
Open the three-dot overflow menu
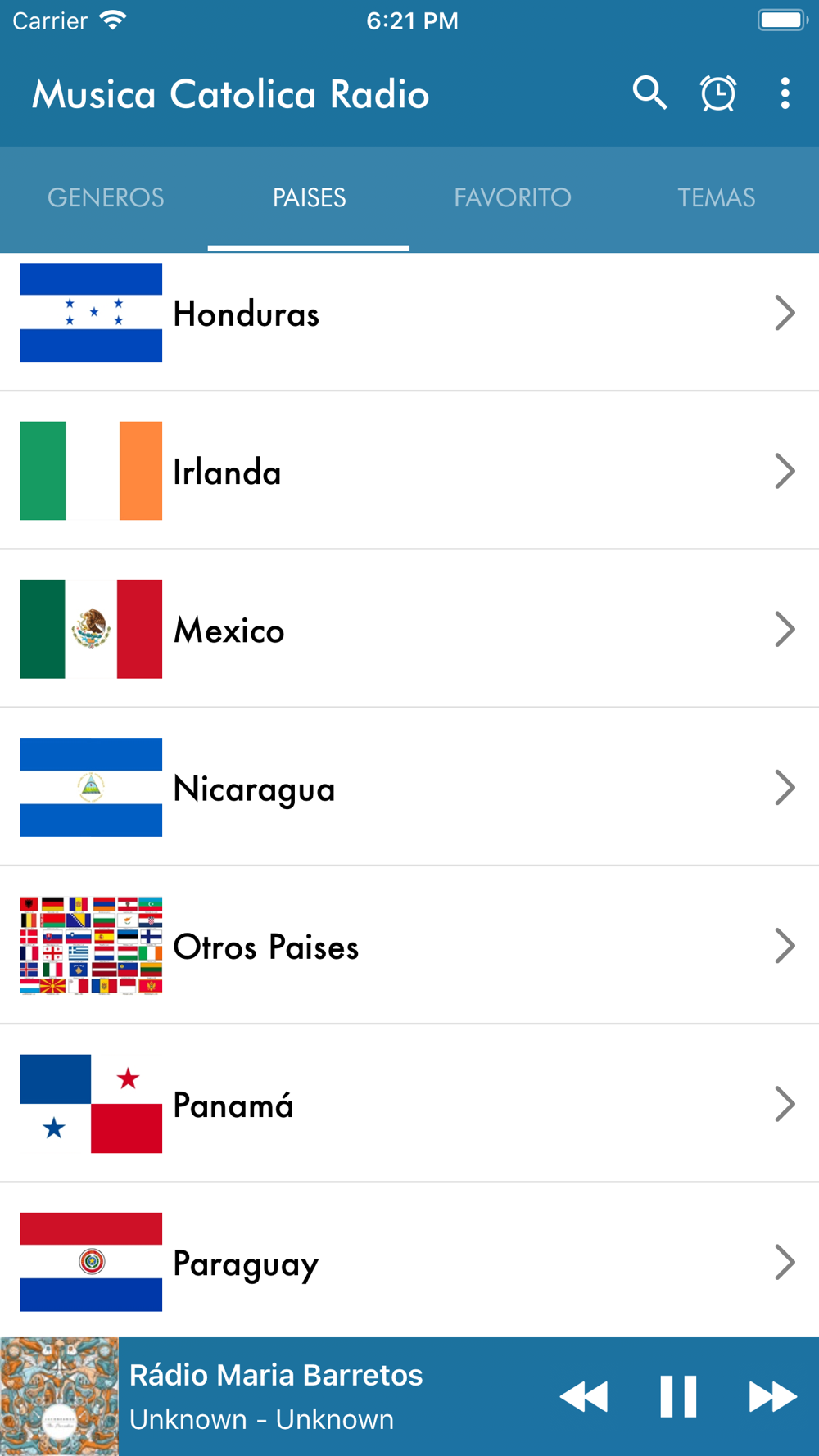coord(785,93)
